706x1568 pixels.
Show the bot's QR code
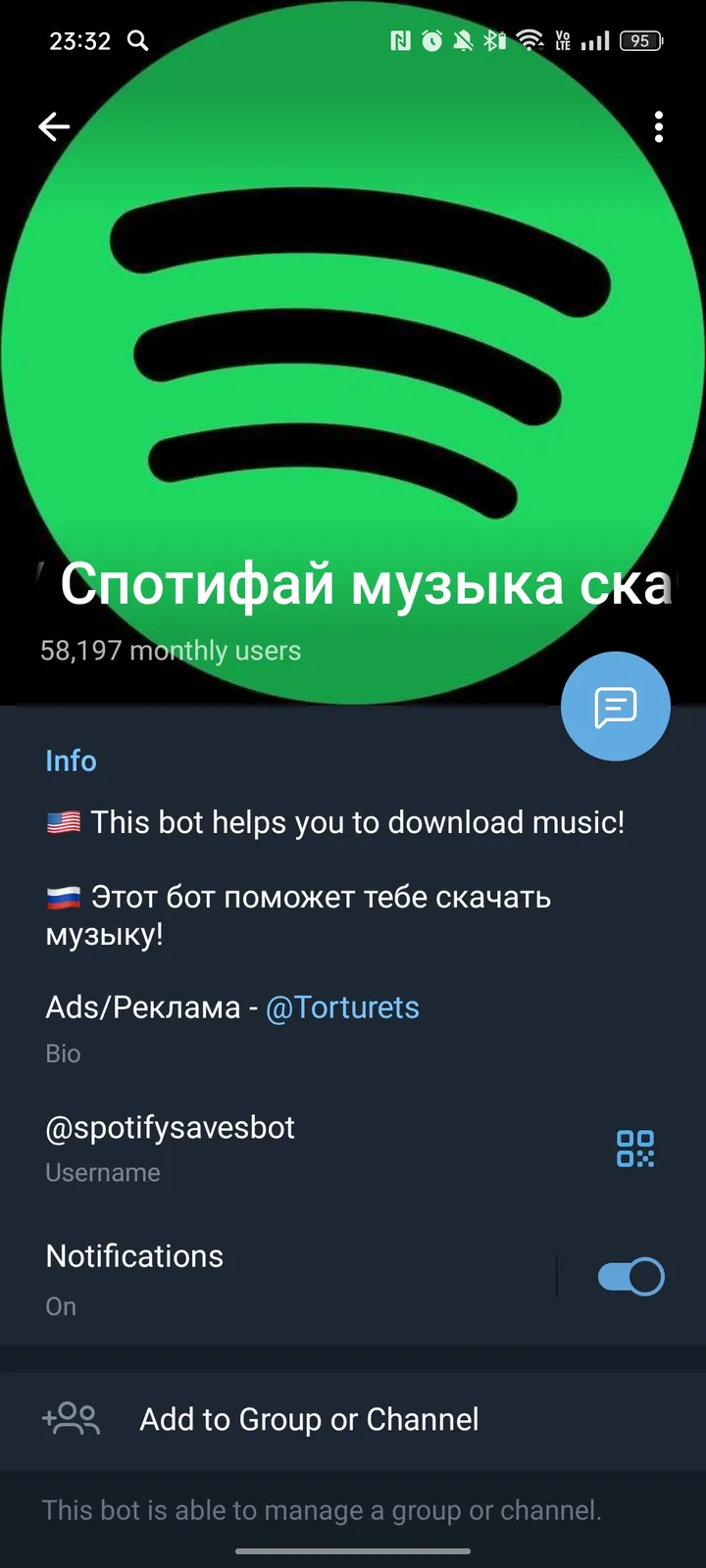coord(635,1150)
